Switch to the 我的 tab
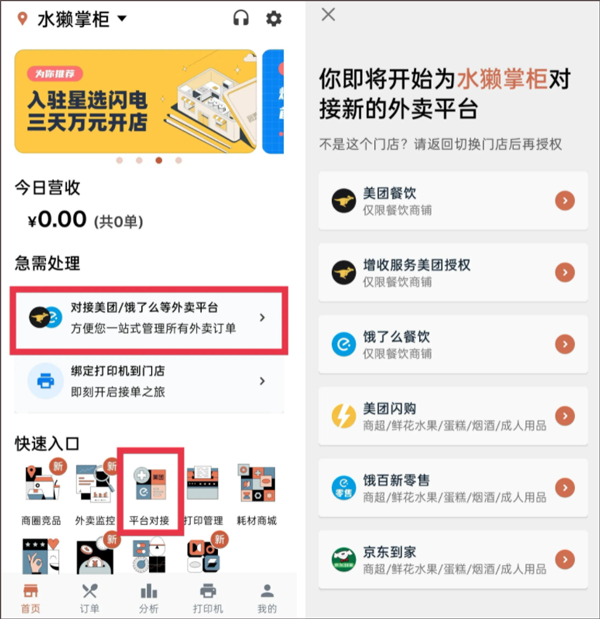 tap(267, 596)
